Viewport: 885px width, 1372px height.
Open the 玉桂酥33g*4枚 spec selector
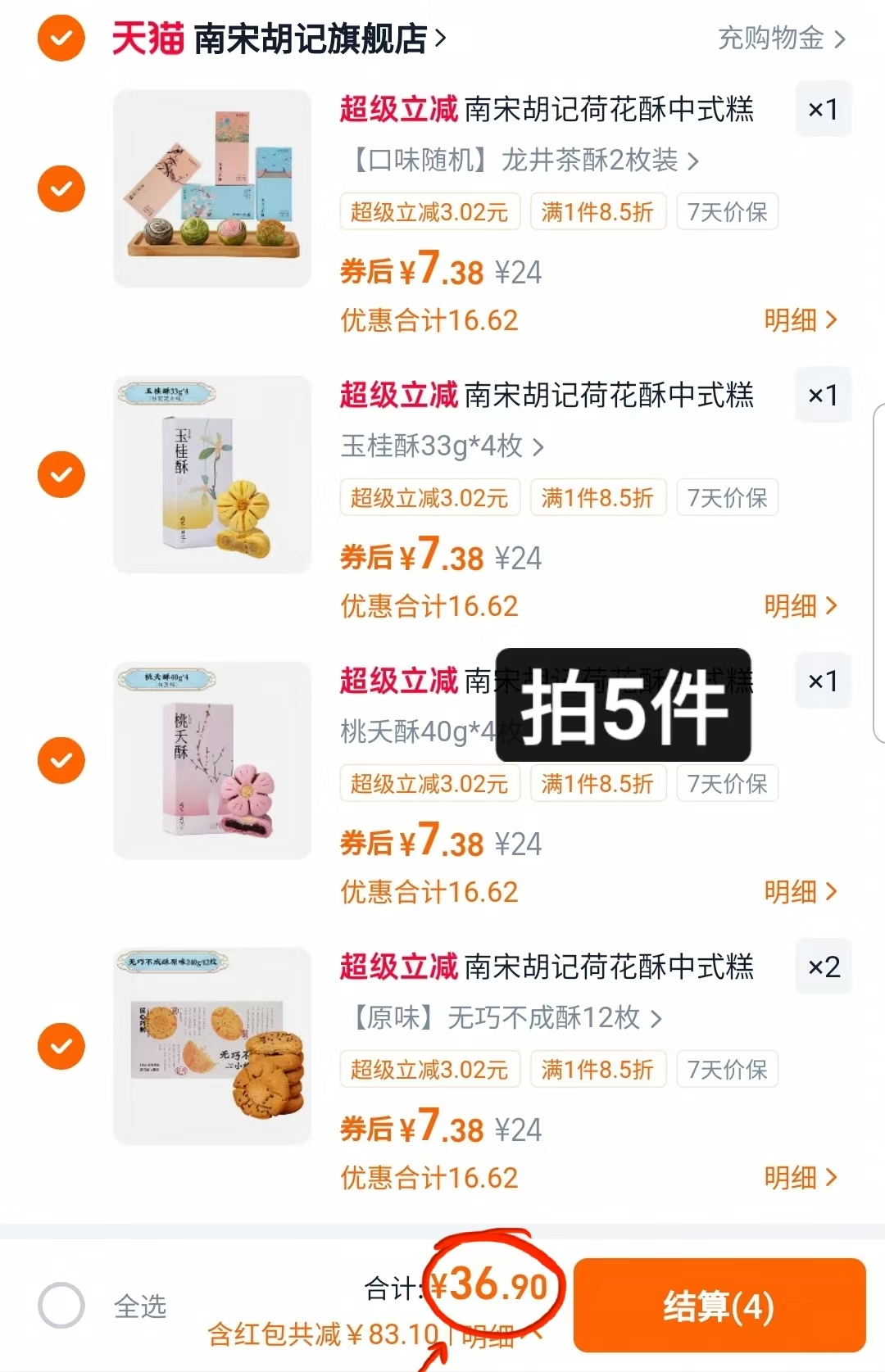click(442, 447)
